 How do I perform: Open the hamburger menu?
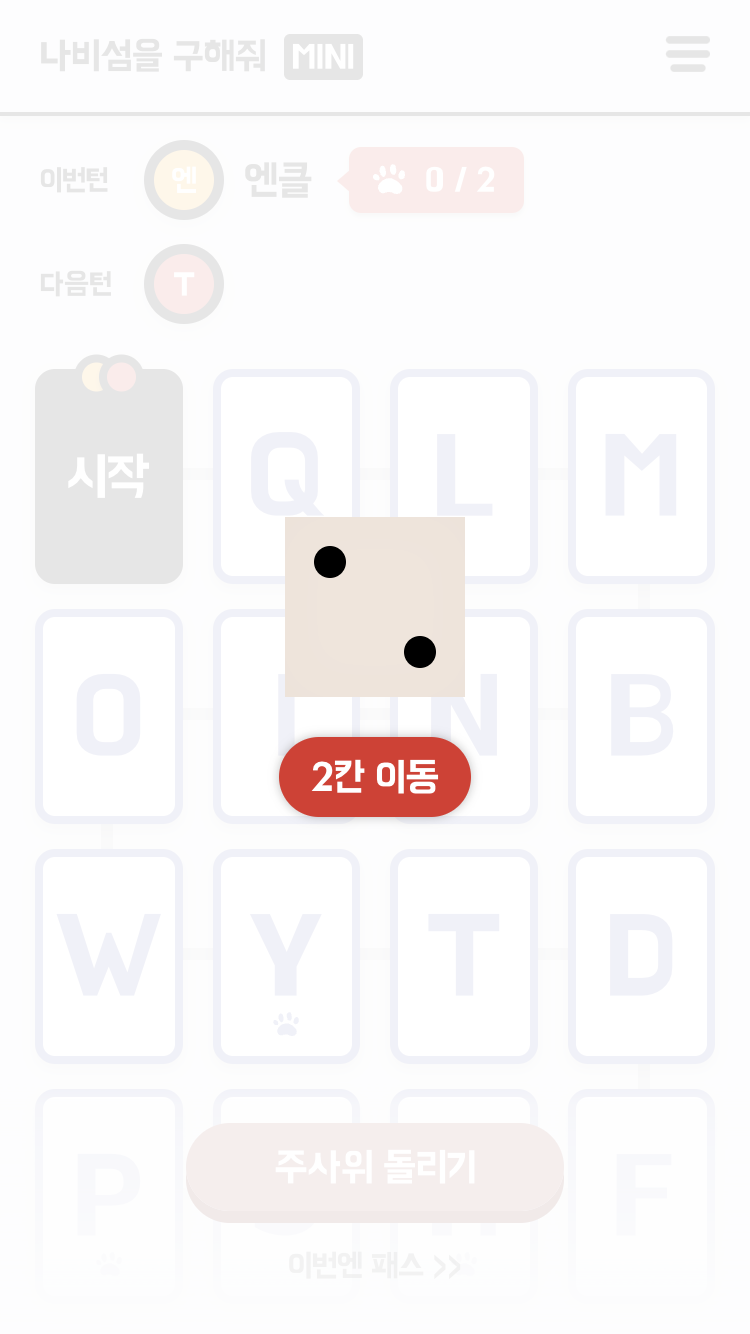coord(688,54)
